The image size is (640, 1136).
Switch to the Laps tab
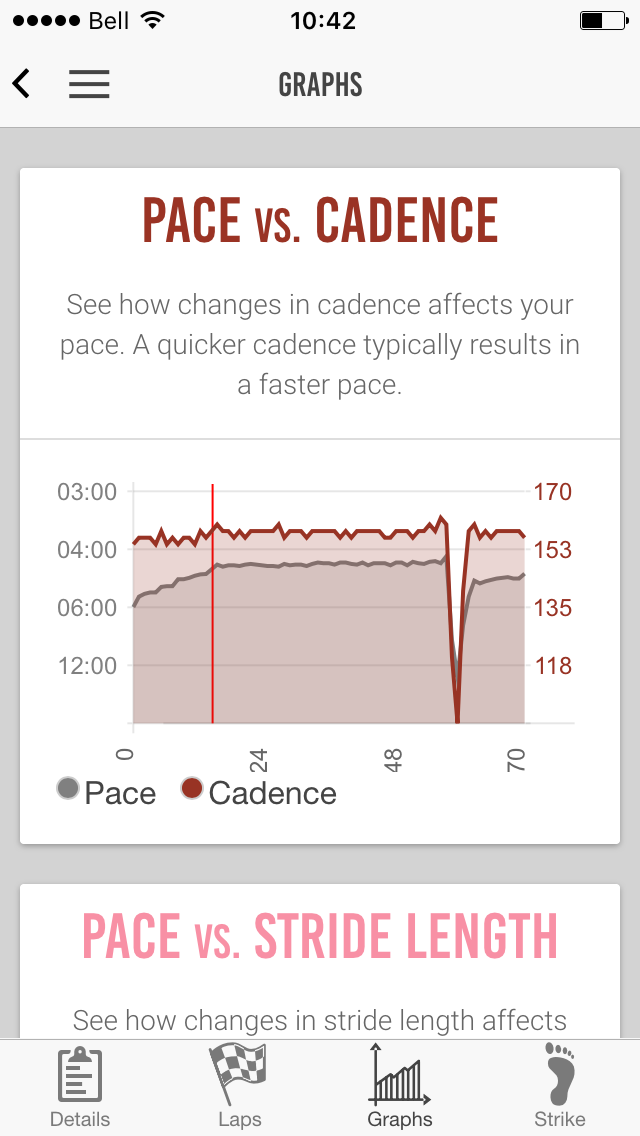pos(240,1087)
